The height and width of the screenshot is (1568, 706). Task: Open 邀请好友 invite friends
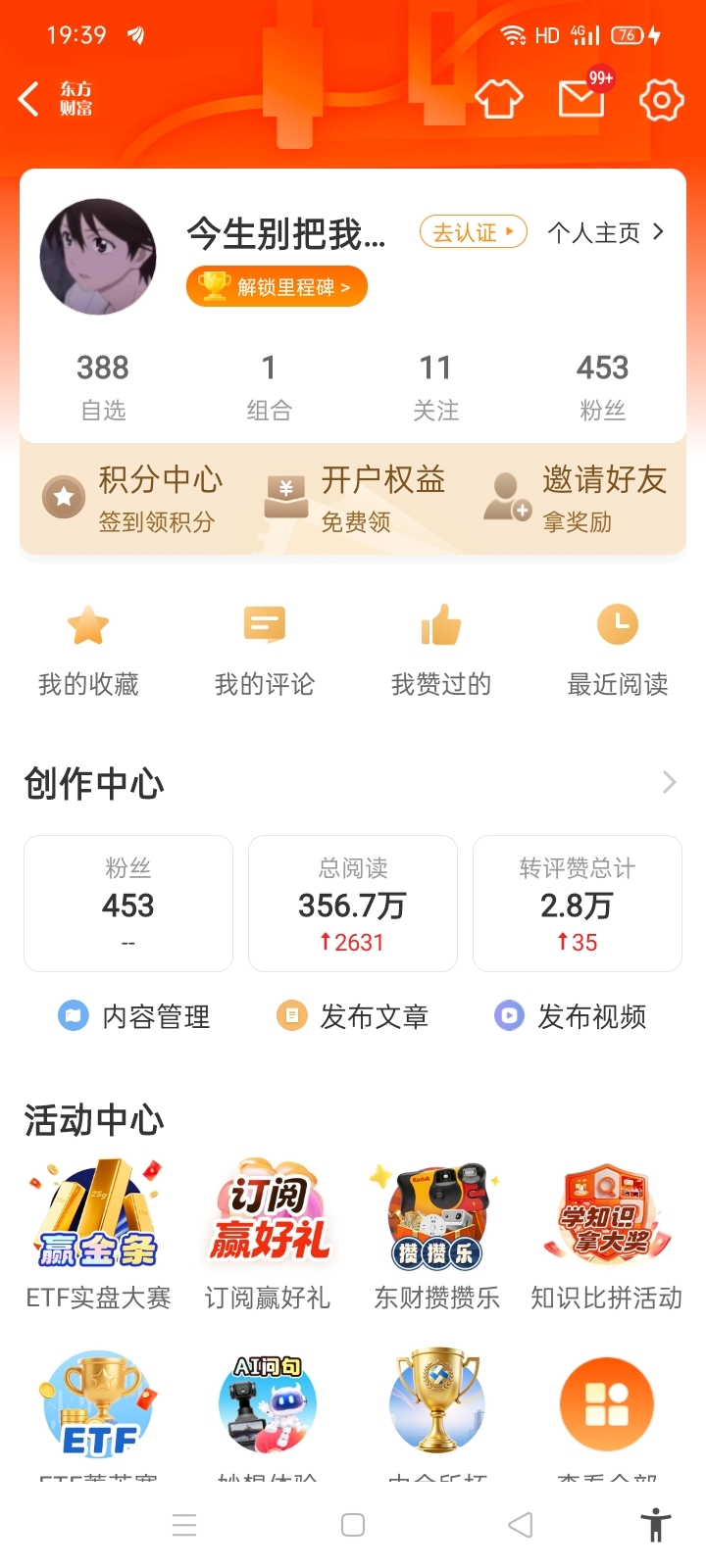click(x=577, y=498)
